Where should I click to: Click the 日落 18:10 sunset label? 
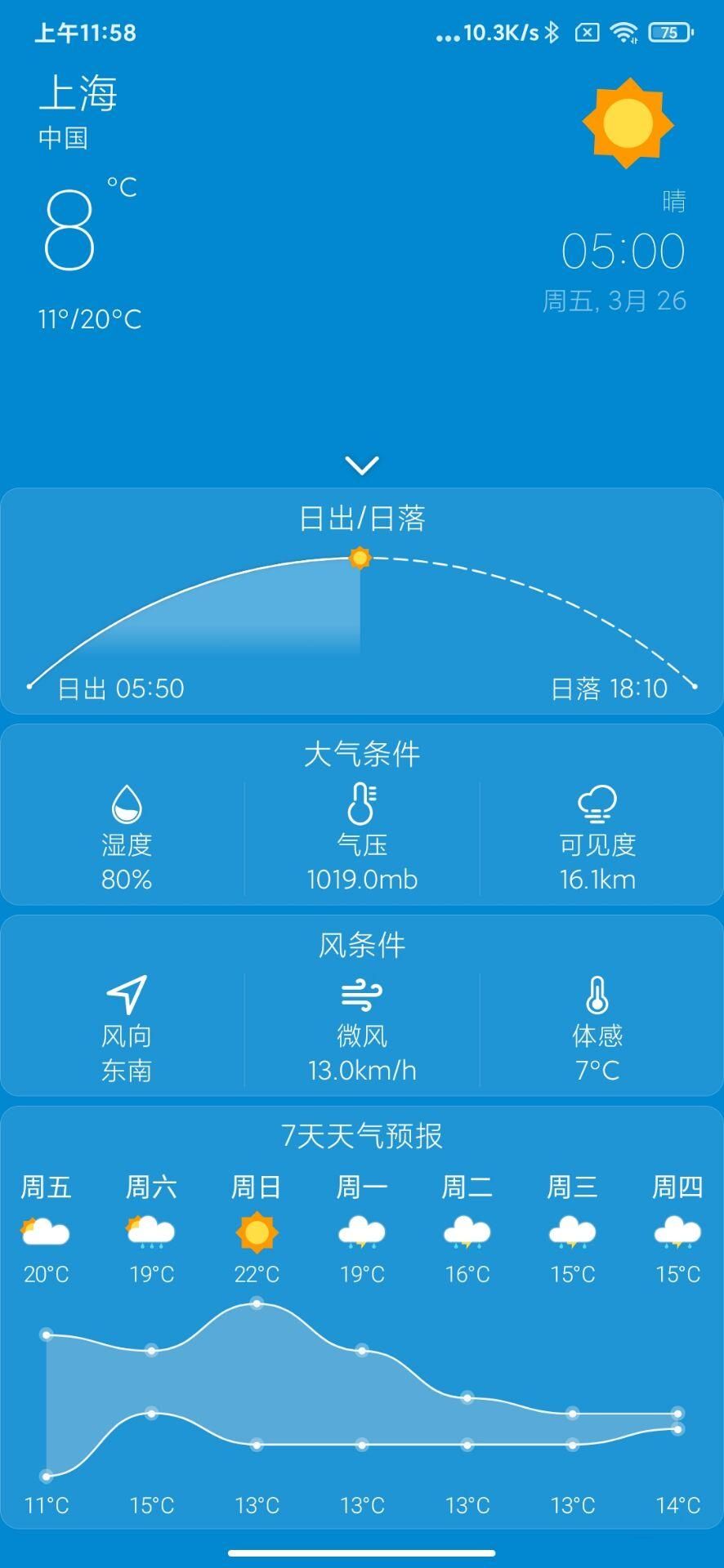coord(608,688)
